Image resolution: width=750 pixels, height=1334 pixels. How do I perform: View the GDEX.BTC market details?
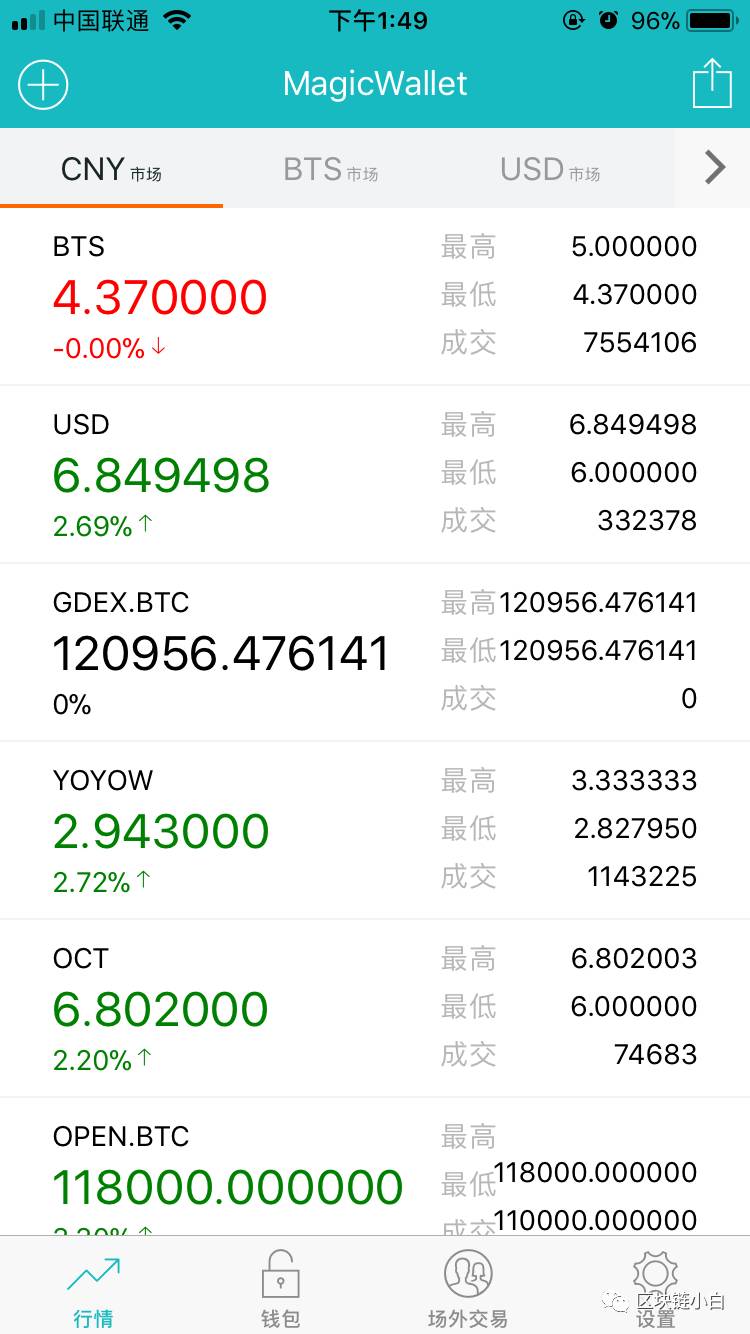375,652
